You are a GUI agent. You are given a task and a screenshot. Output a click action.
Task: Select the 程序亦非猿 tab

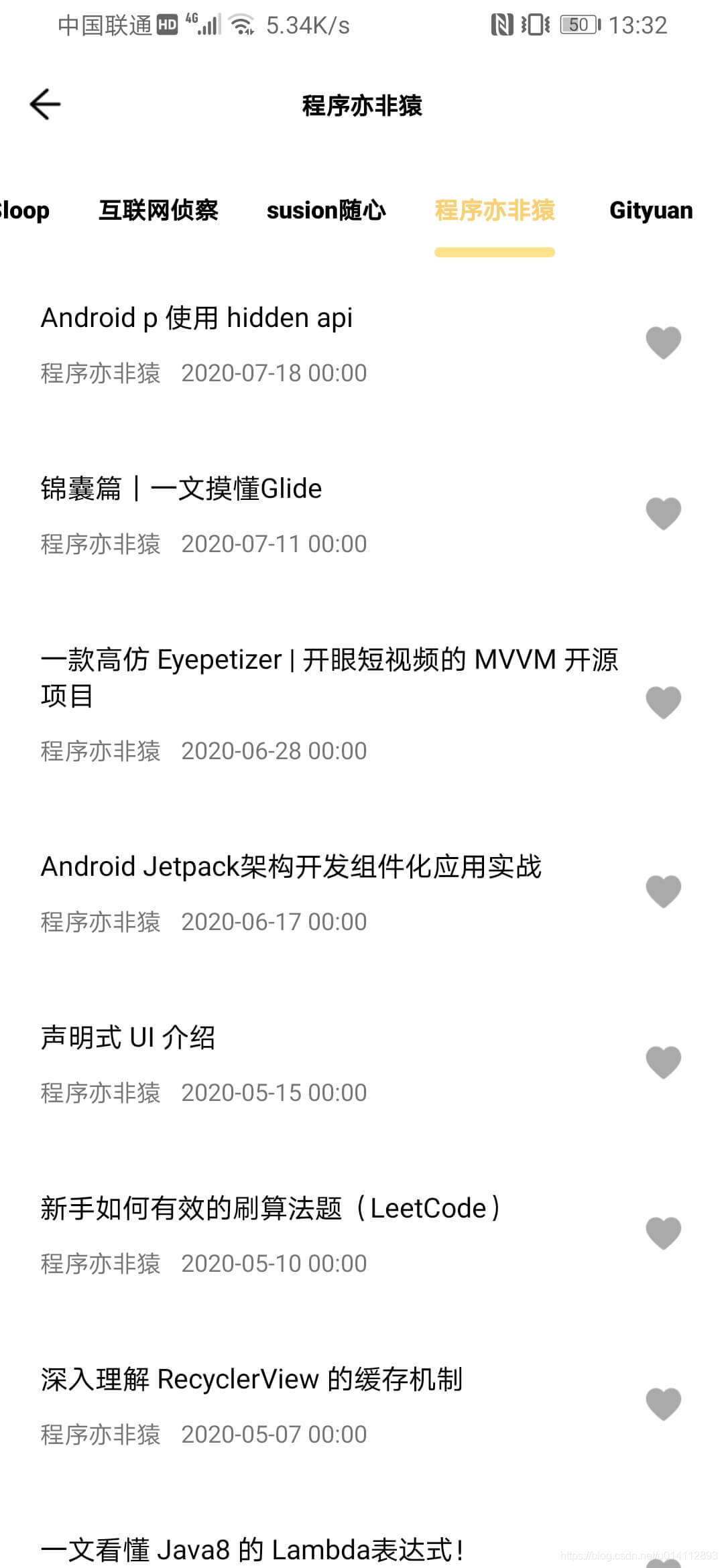tap(494, 210)
